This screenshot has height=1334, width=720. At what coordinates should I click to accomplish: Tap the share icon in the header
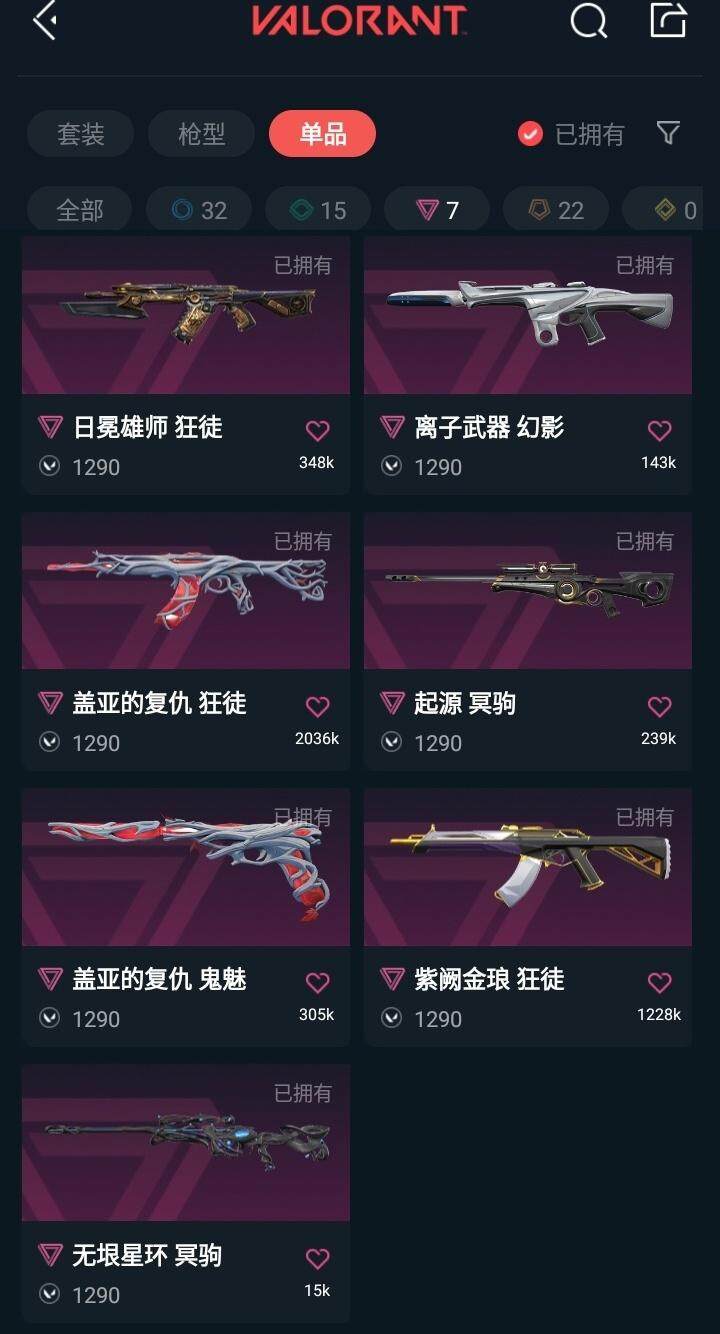[668, 20]
